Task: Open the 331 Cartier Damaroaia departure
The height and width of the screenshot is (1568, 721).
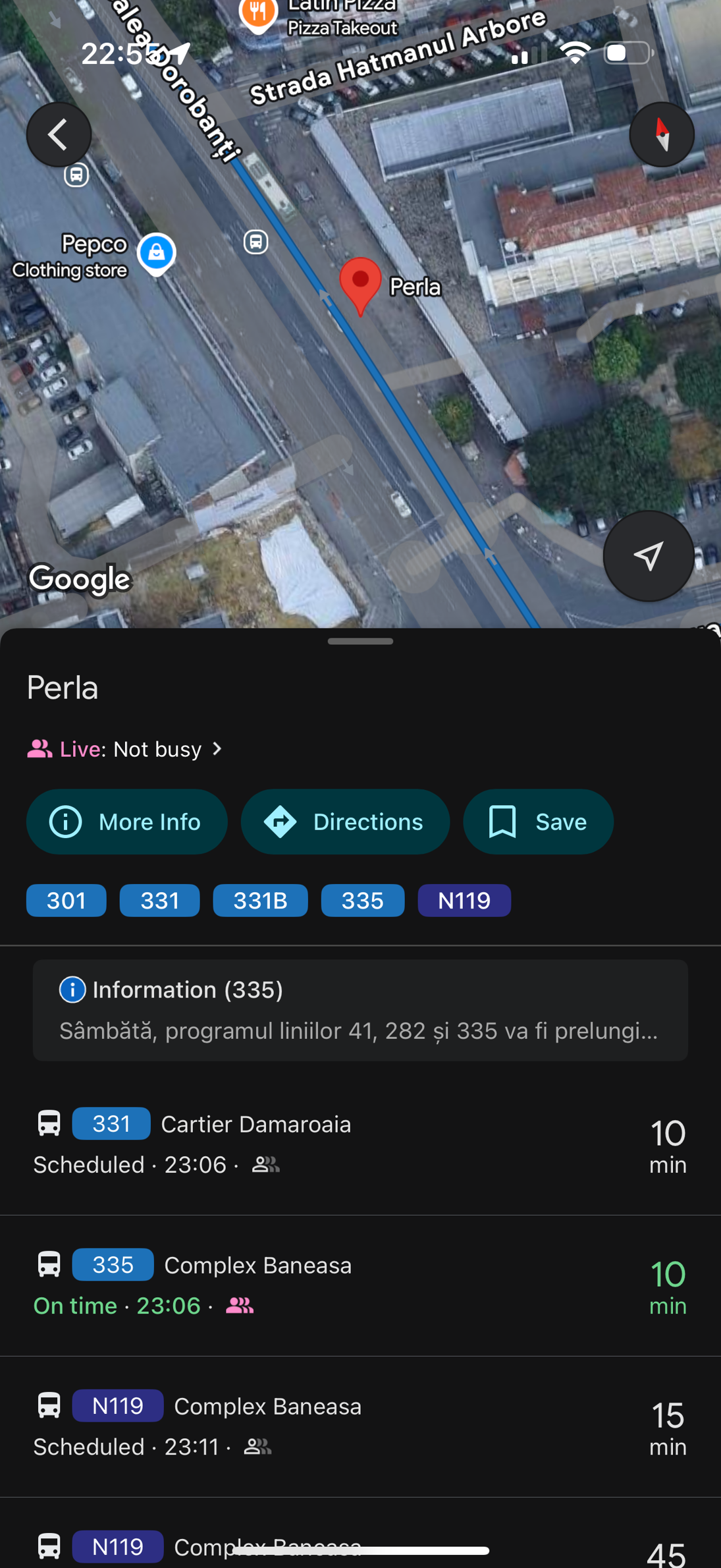Action: [x=360, y=1144]
